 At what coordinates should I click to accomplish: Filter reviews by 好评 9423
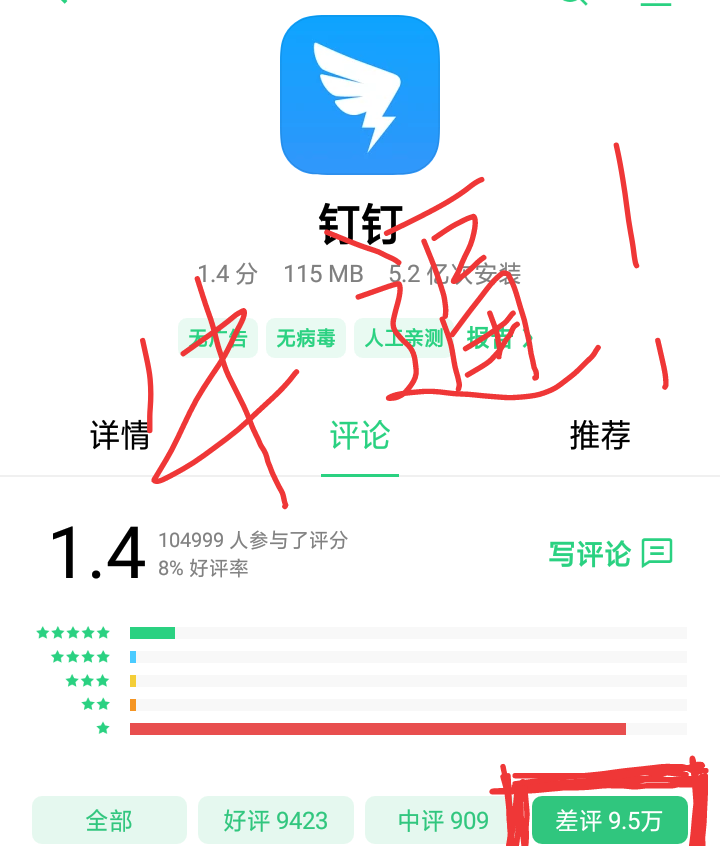click(x=276, y=821)
